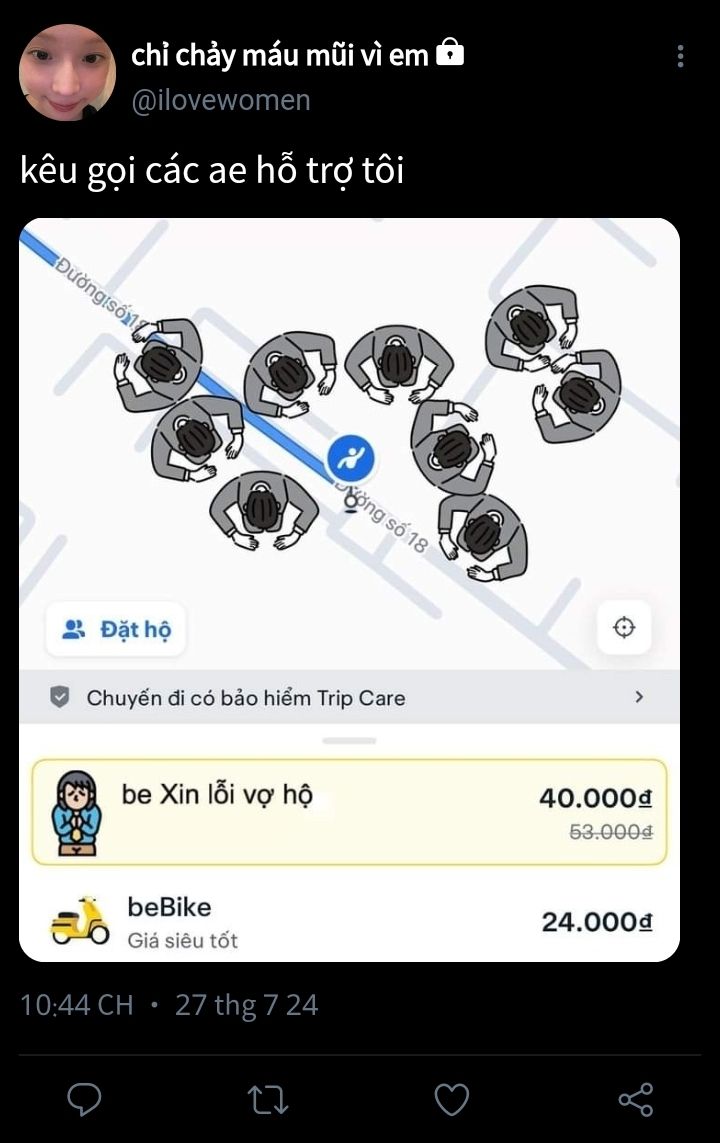Like this tweet
This screenshot has width=720, height=1143.
pyautogui.click(x=452, y=1100)
